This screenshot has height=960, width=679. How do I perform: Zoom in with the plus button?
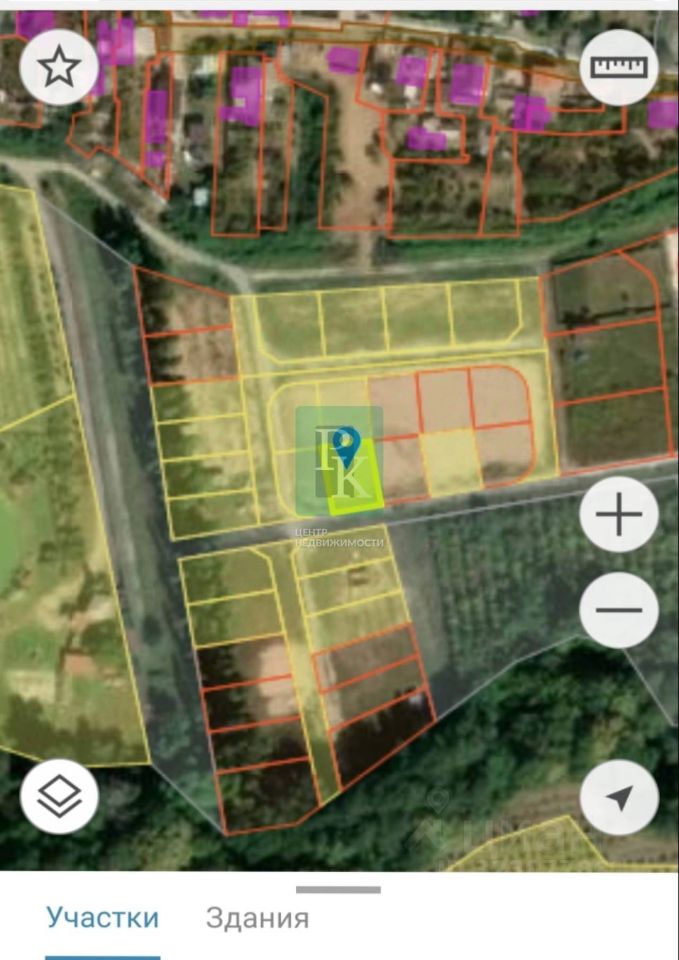619,516
